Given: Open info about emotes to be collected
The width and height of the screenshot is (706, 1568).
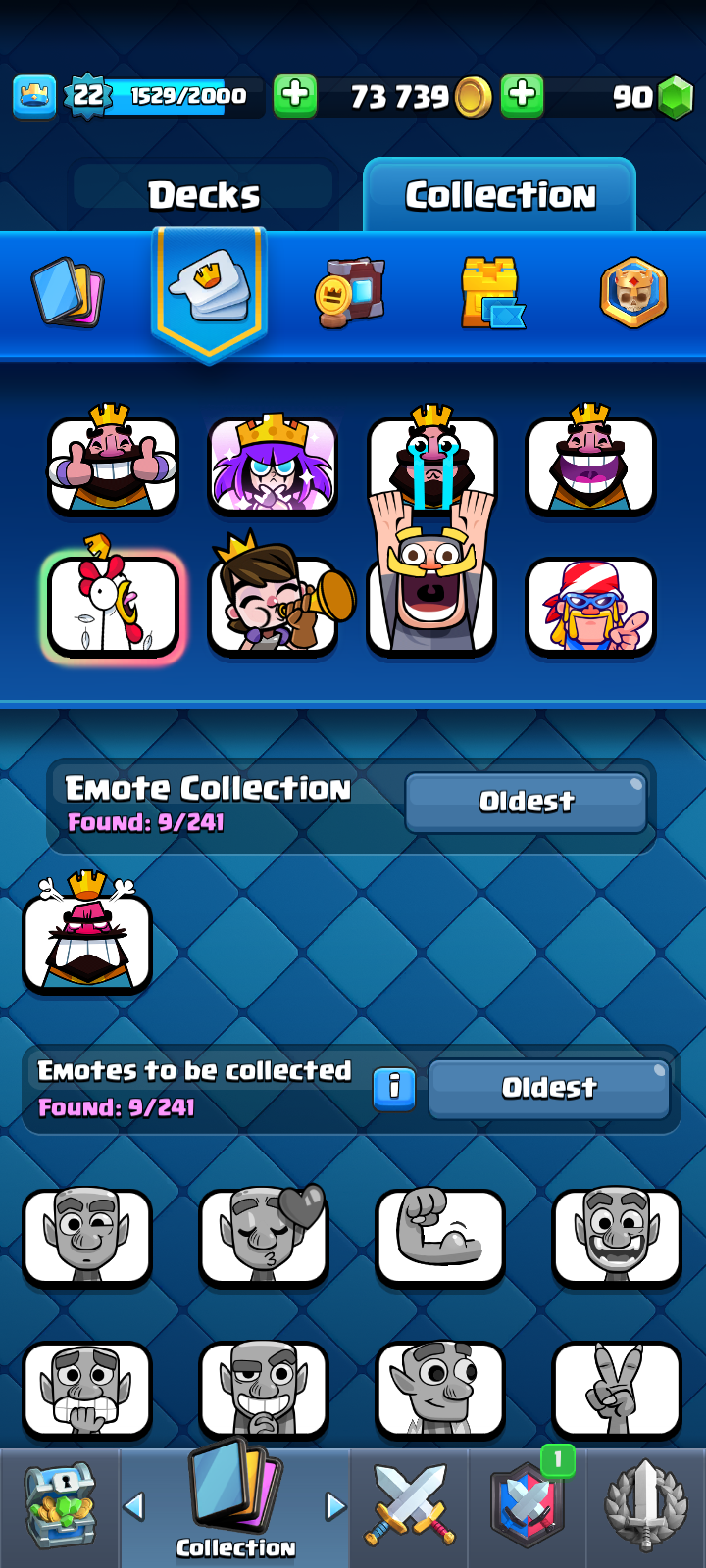Looking at the screenshot, I should click(x=394, y=1087).
